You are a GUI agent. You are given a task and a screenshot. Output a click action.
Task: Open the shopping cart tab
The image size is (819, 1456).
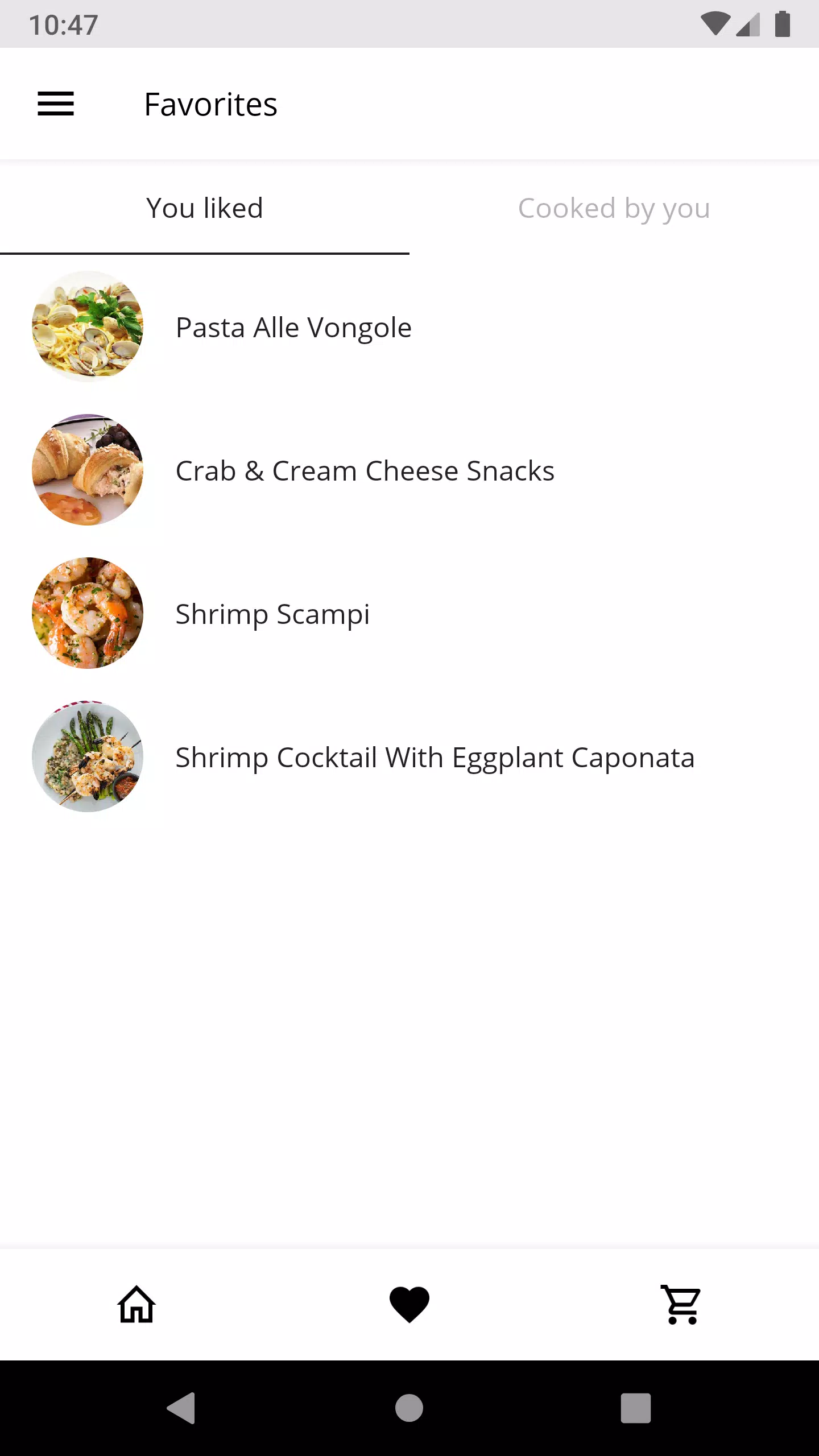681,1304
